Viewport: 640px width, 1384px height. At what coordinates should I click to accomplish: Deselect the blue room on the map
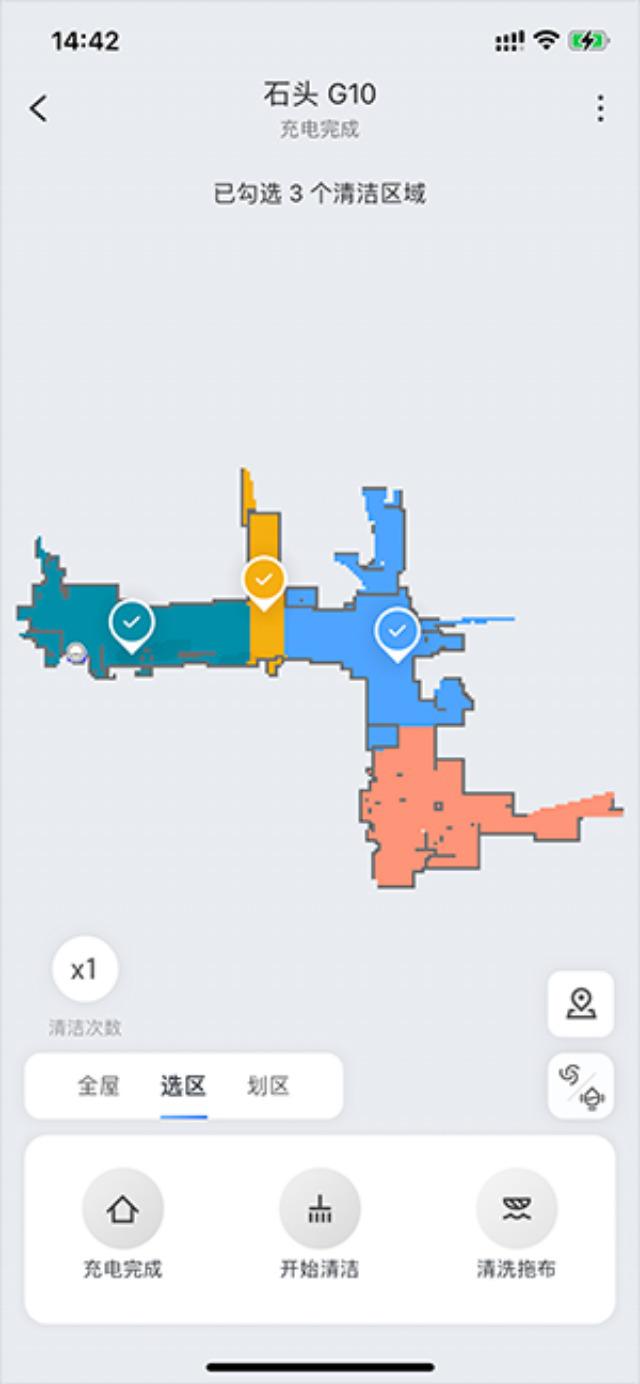[397, 632]
